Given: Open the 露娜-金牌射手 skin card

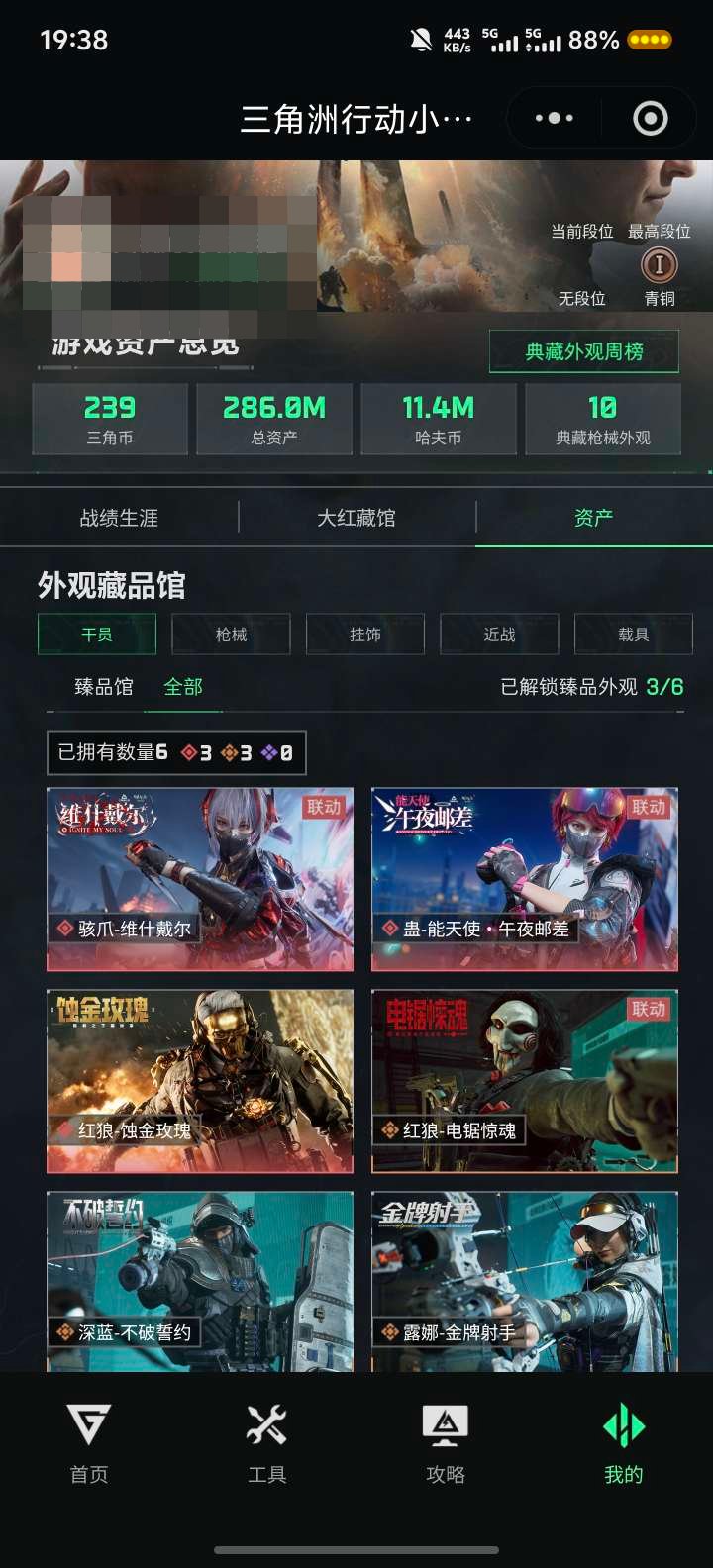Looking at the screenshot, I should pyautogui.click(x=524, y=1282).
